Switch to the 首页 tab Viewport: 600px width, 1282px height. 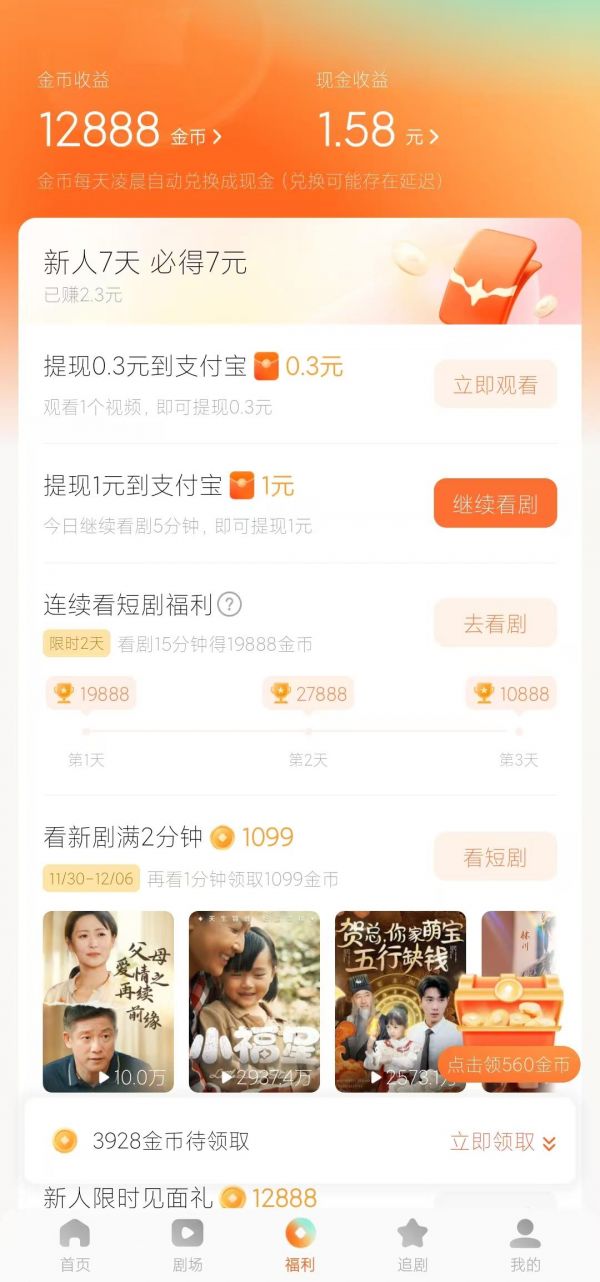(x=75, y=1245)
